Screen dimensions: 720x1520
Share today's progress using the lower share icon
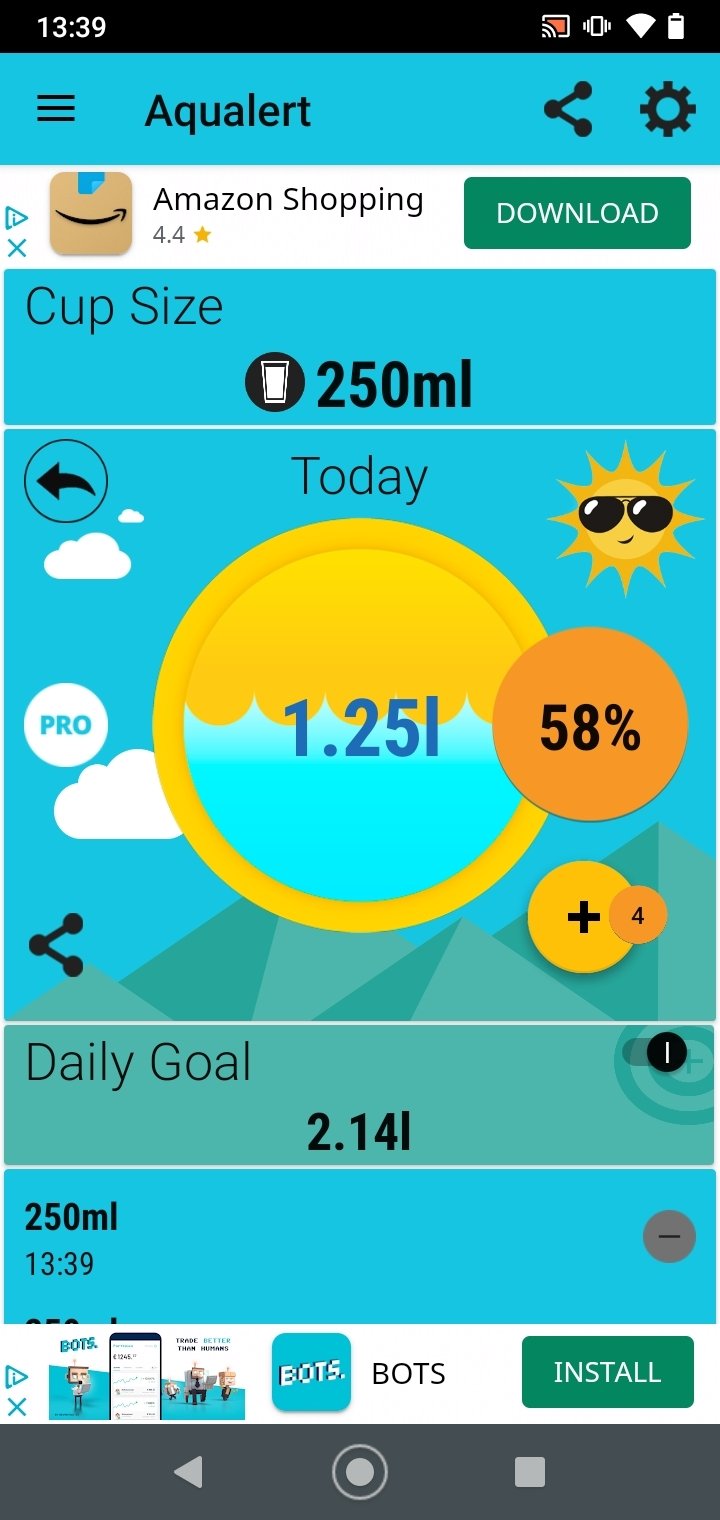click(57, 945)
